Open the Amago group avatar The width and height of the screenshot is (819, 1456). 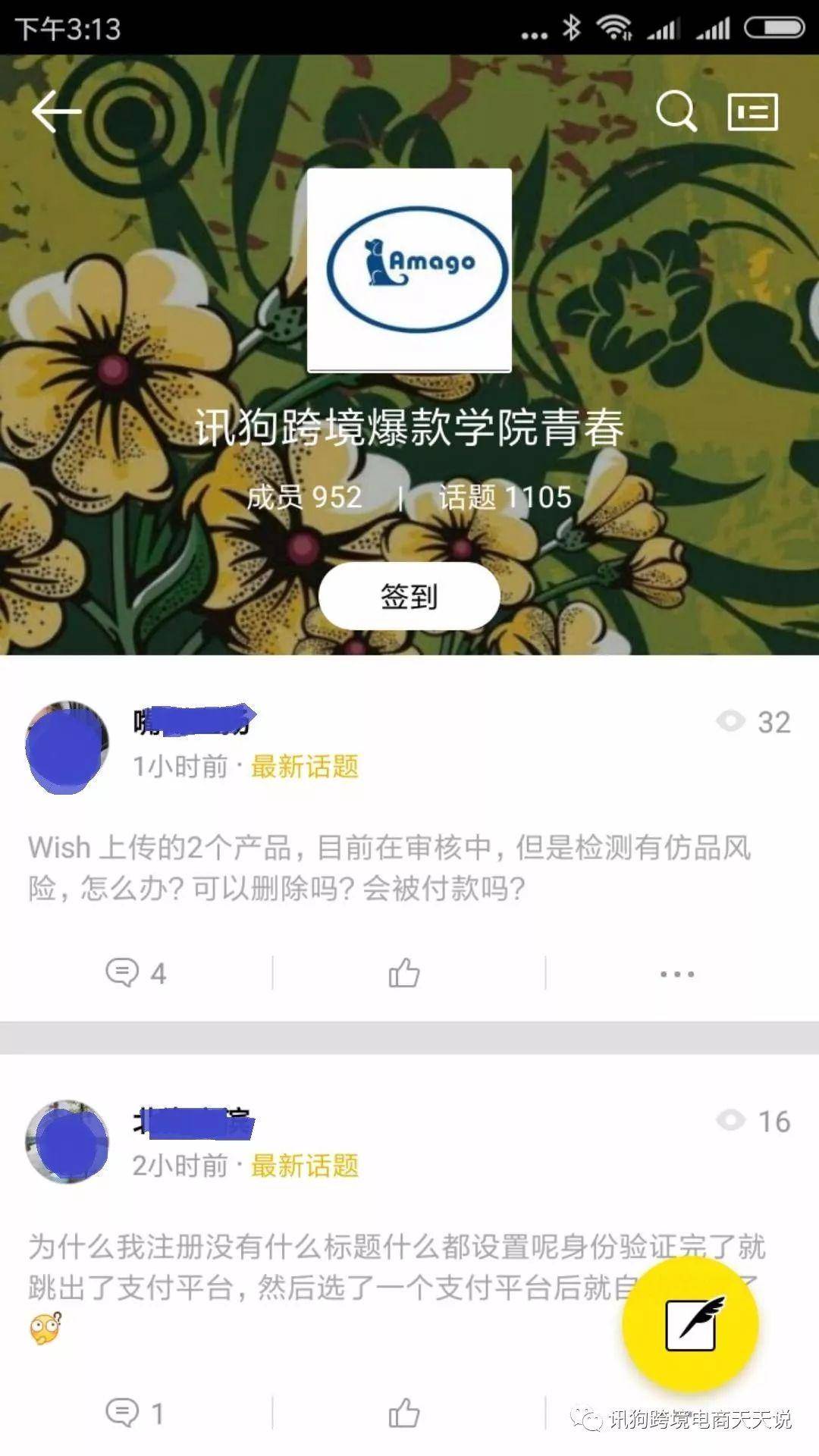409,270
